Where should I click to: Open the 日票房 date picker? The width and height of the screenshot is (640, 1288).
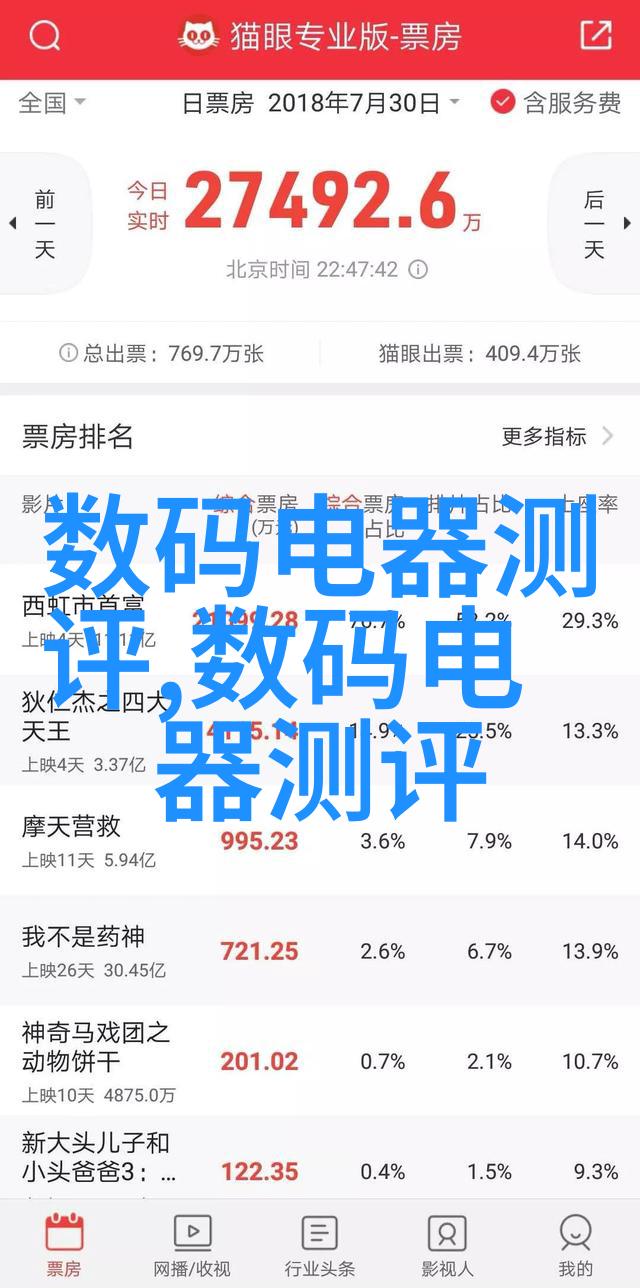pyautogui.click(x=320, y=102)
